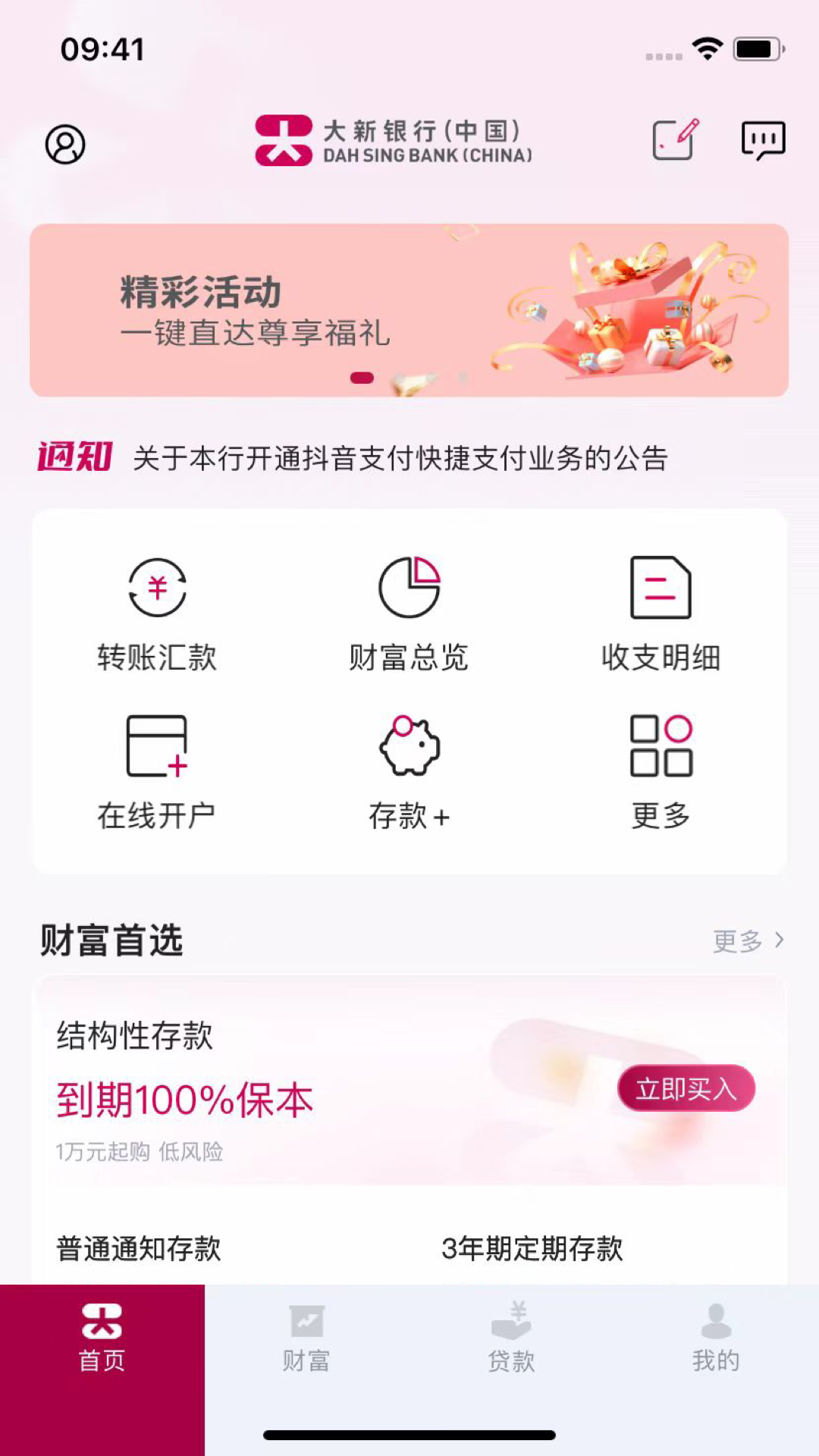
Task: Open the 精彩活动 promotional banner
Action: (409, 307)
